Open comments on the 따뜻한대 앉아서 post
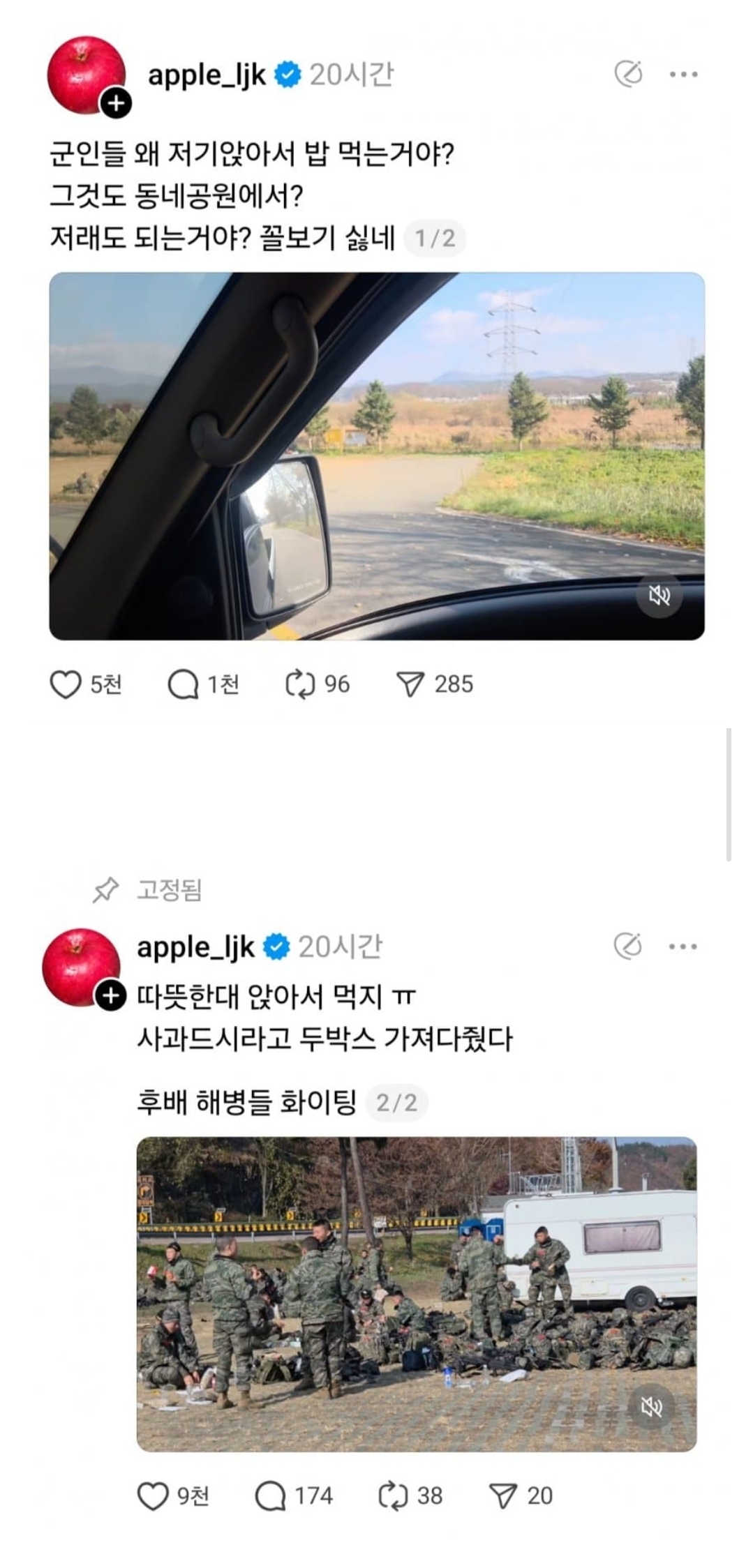 [x=270, y=1495]
